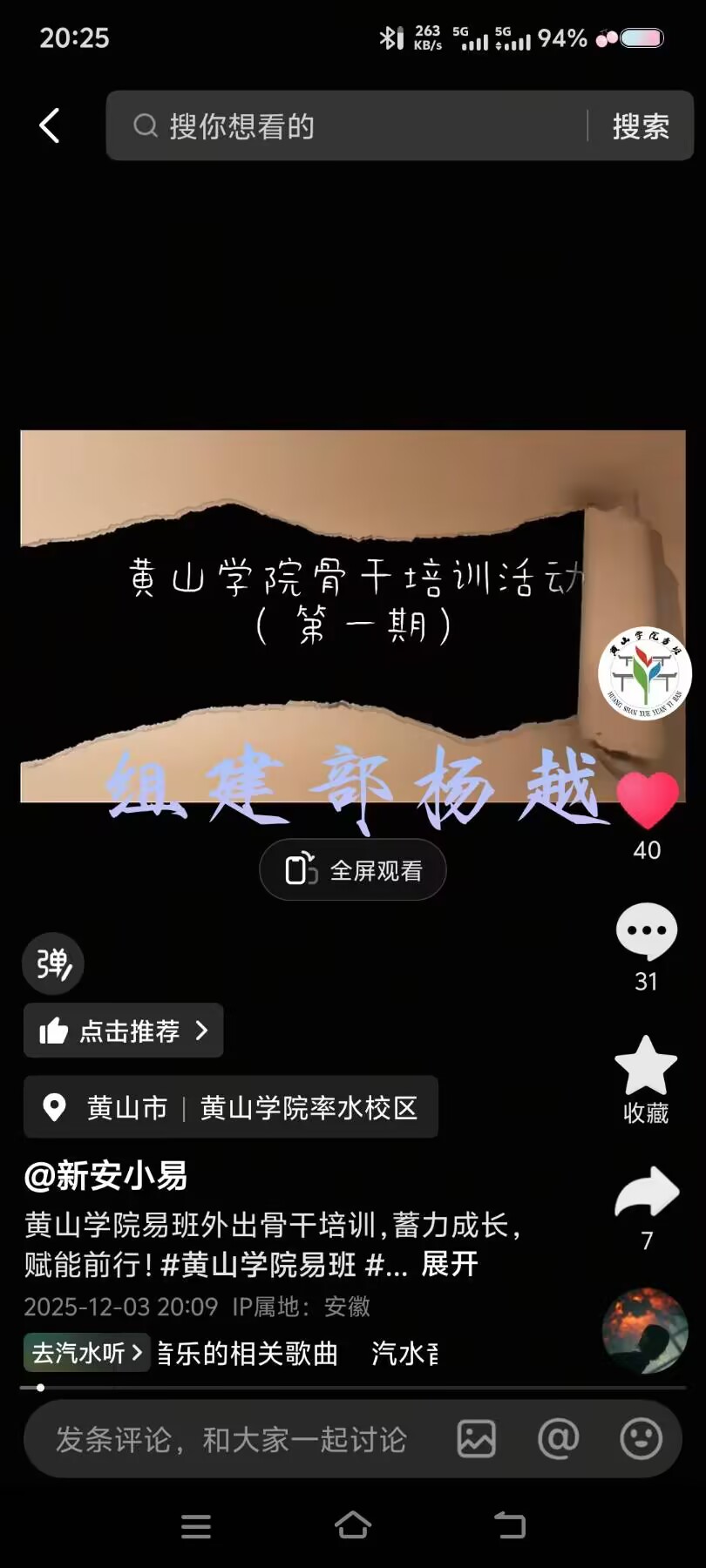Tap the 搜索 button
Viewport: 706px width, 1568px height.
pyautogui.click(x=641, y=126)
